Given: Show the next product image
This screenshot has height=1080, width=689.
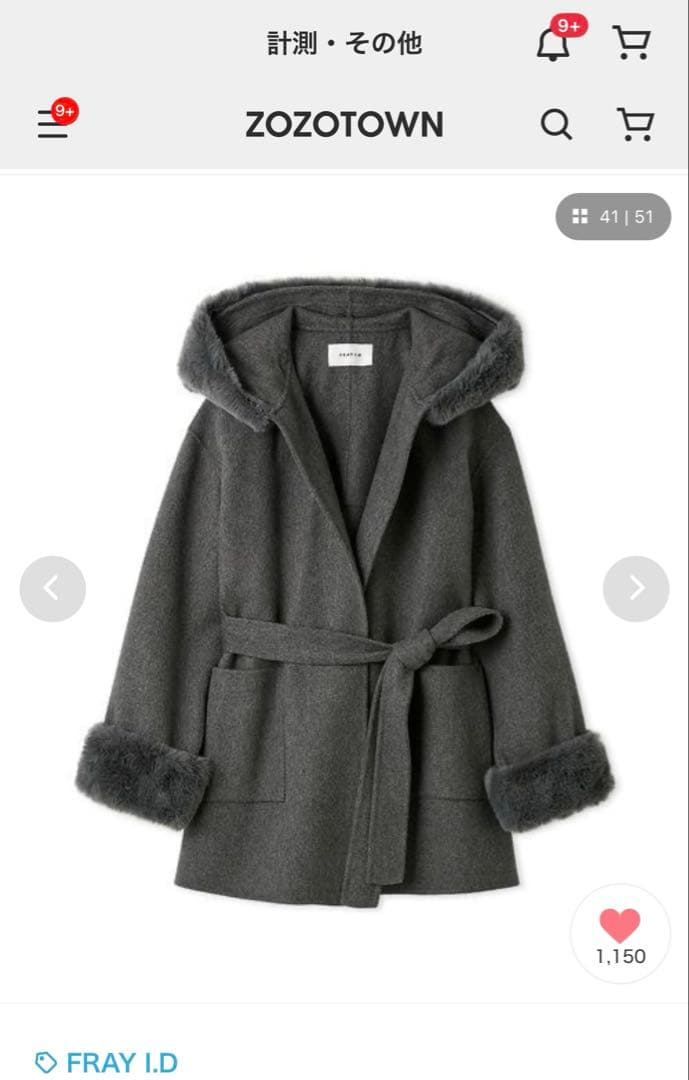Looking at the screenshot, I should [636, 589].
